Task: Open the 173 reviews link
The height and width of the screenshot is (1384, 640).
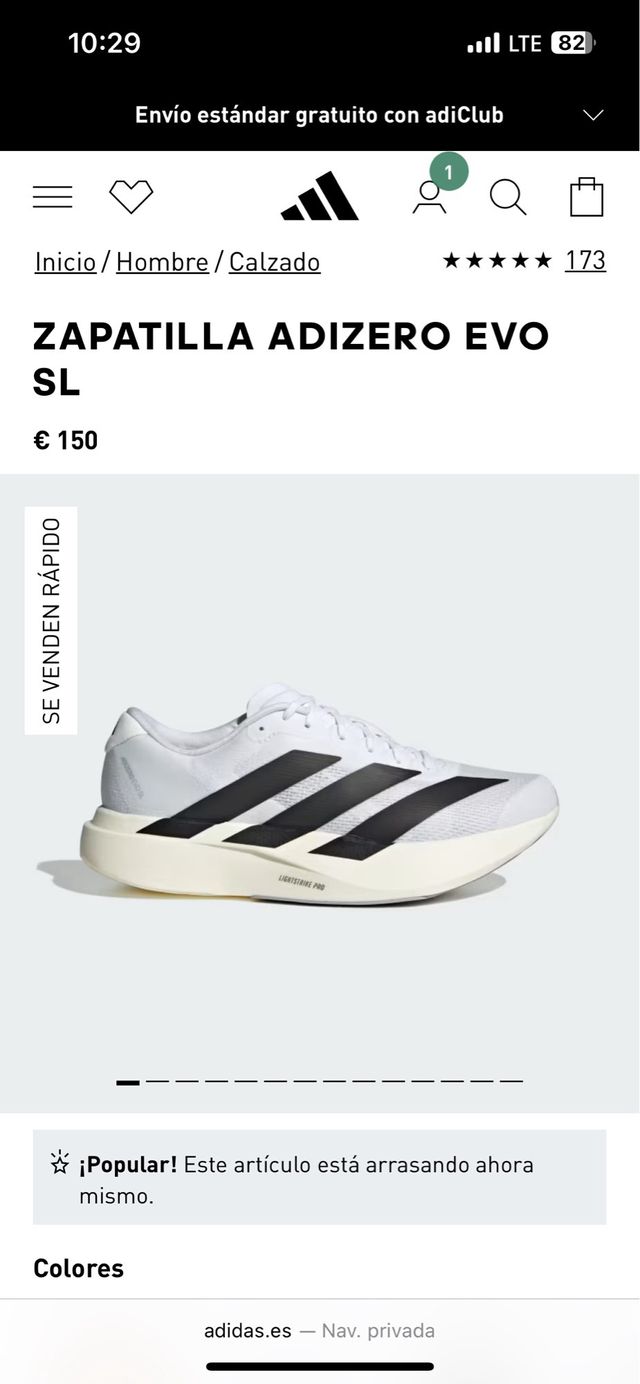Action: 585,260
